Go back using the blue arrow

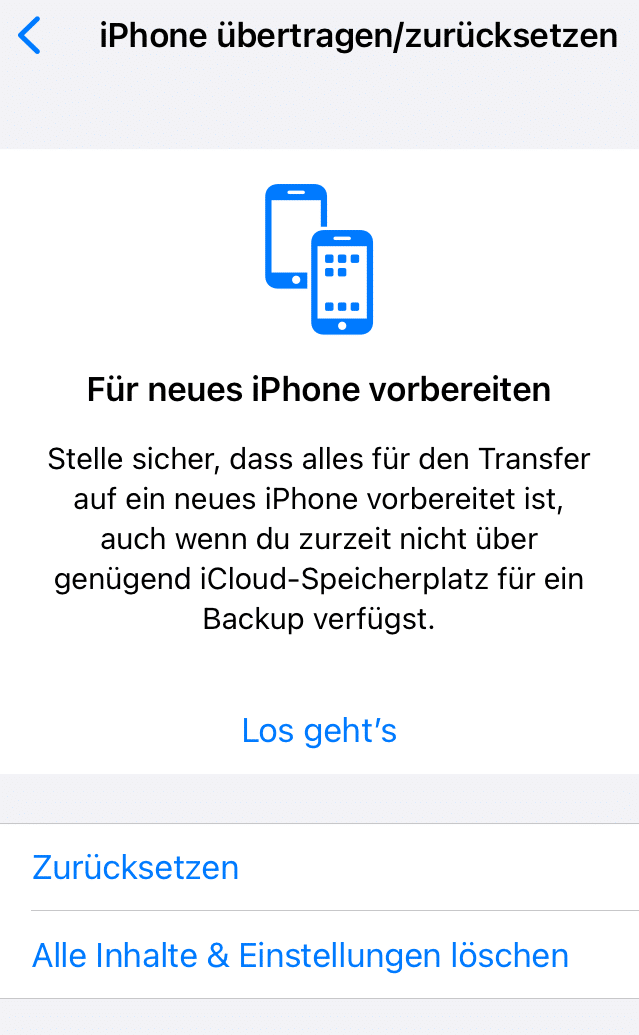[30, 37]
